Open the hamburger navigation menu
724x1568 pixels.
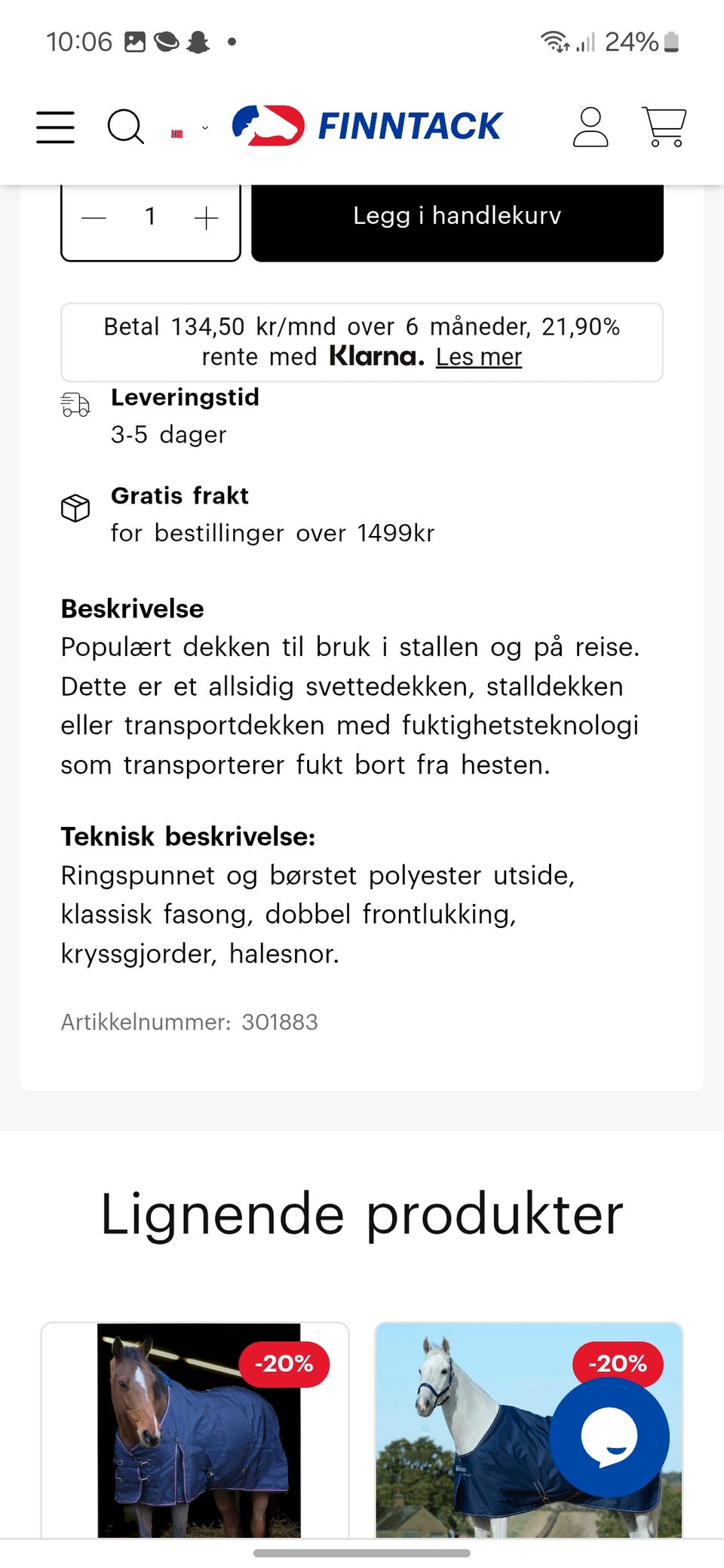click(54, 127)
